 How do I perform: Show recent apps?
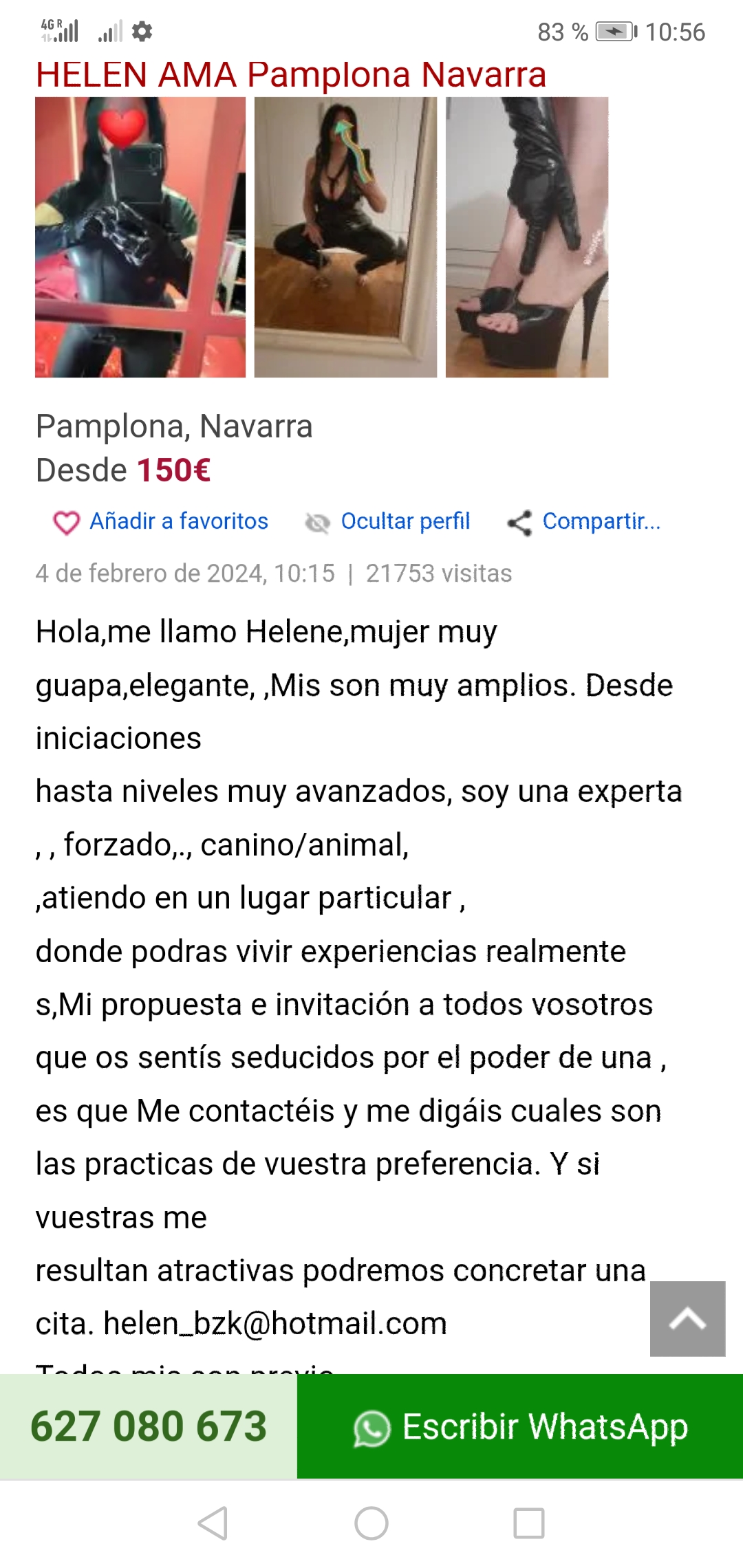529,1523
